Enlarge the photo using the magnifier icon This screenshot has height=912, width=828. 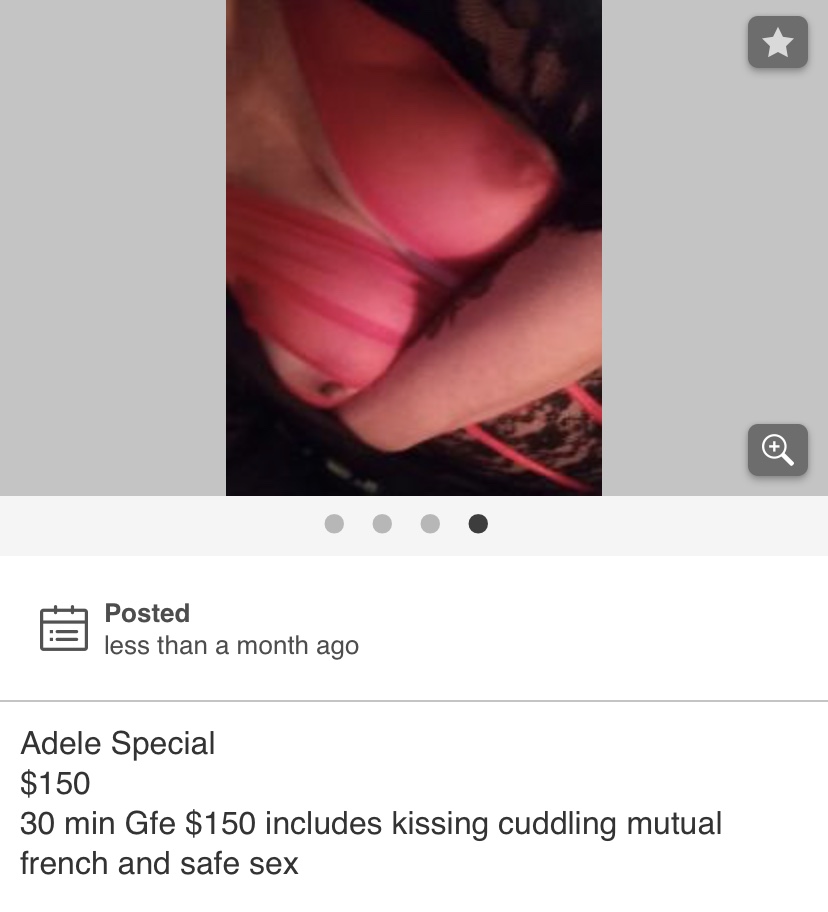coord(777,449)
